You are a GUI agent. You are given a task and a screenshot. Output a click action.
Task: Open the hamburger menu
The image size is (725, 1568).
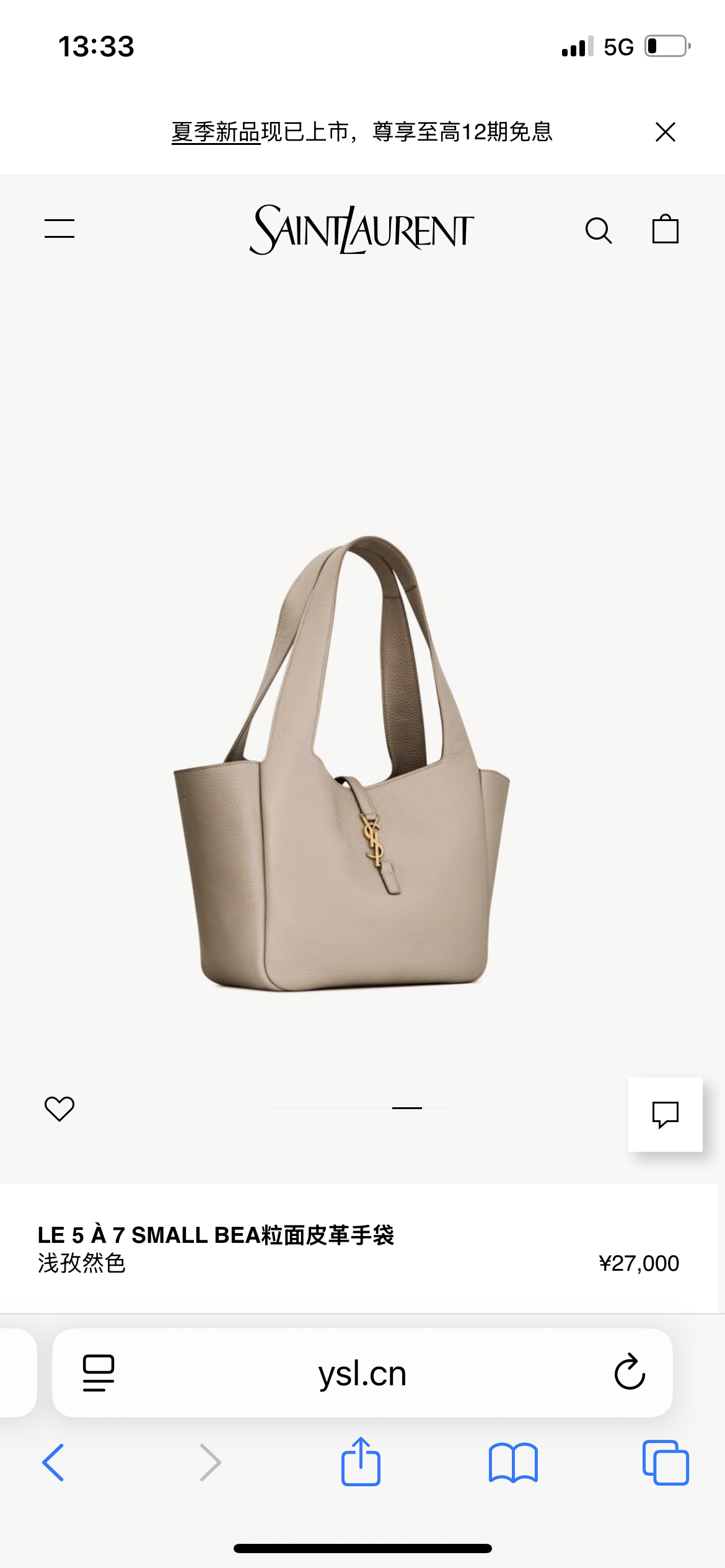[59, 229]
